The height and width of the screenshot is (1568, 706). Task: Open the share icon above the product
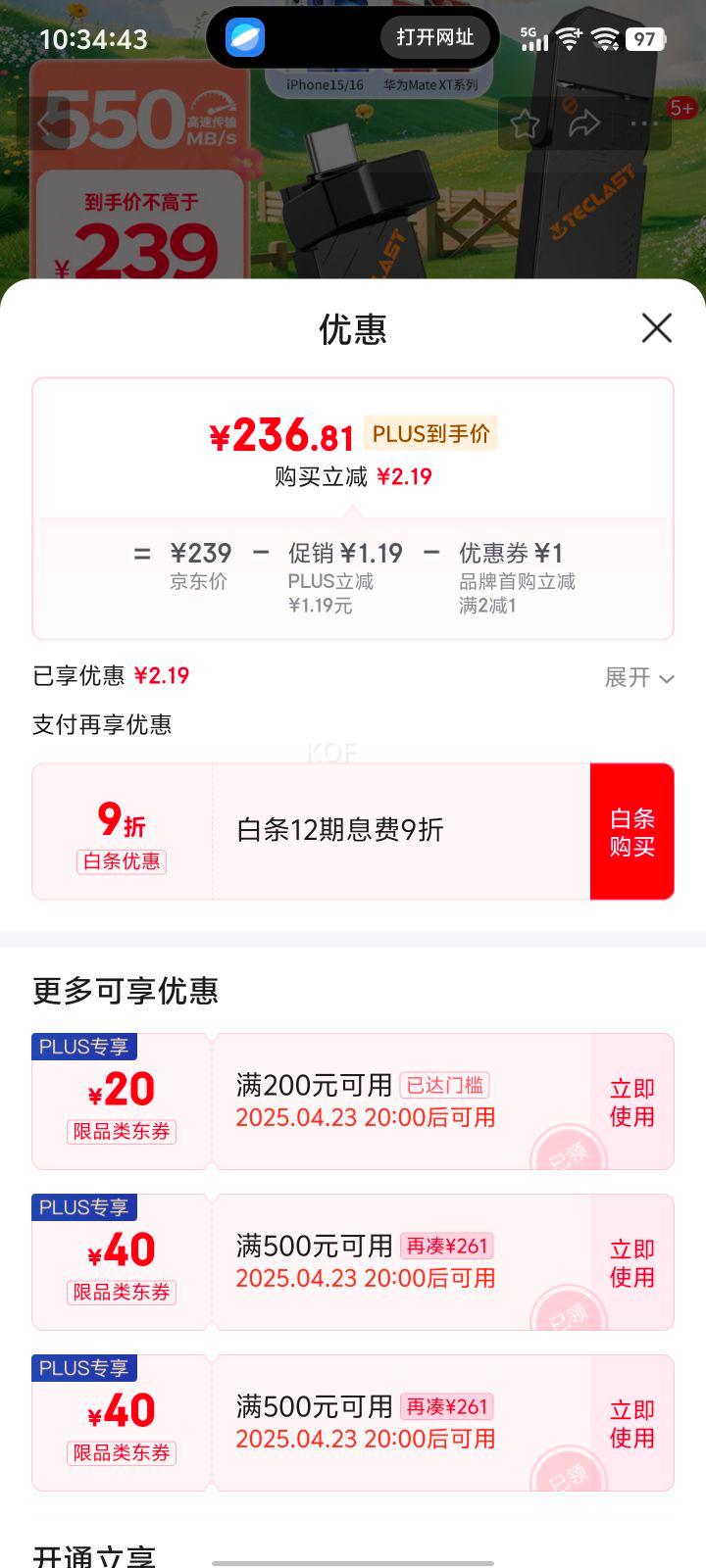pyautogui.click(x=586, y=122)
